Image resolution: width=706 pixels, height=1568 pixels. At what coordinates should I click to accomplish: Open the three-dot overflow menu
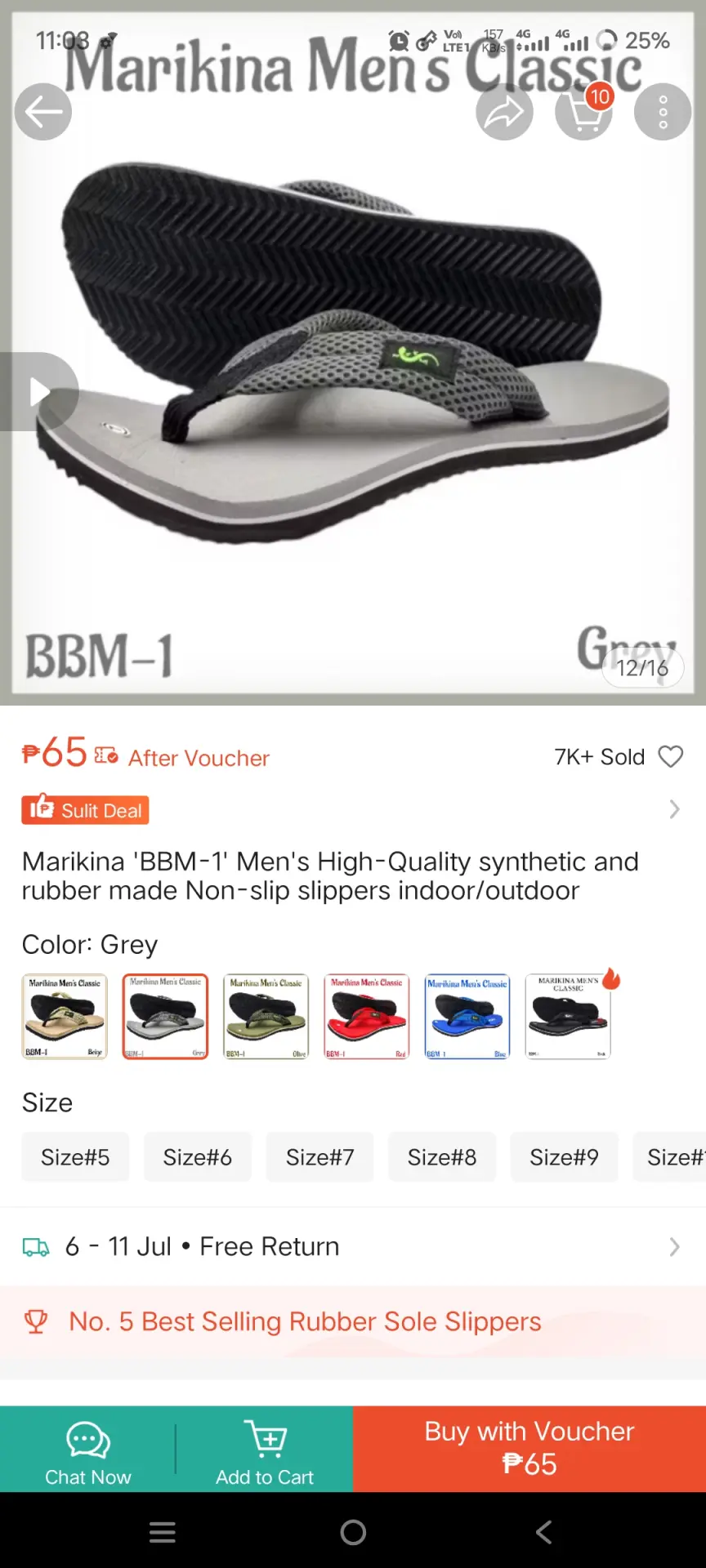pos(663,112)
